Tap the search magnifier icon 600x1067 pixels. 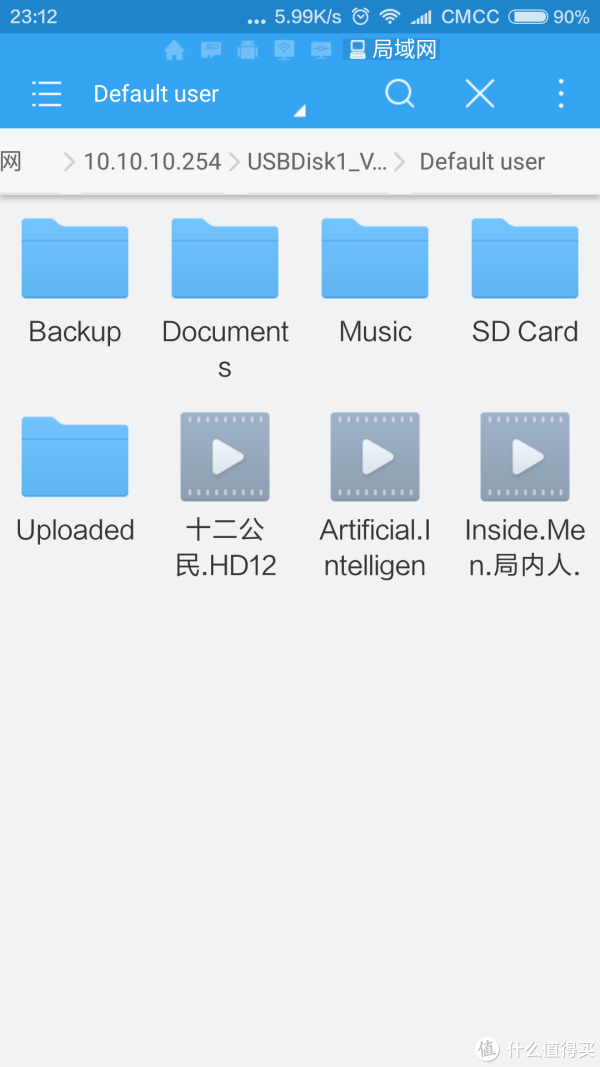(x=399, y=94)
